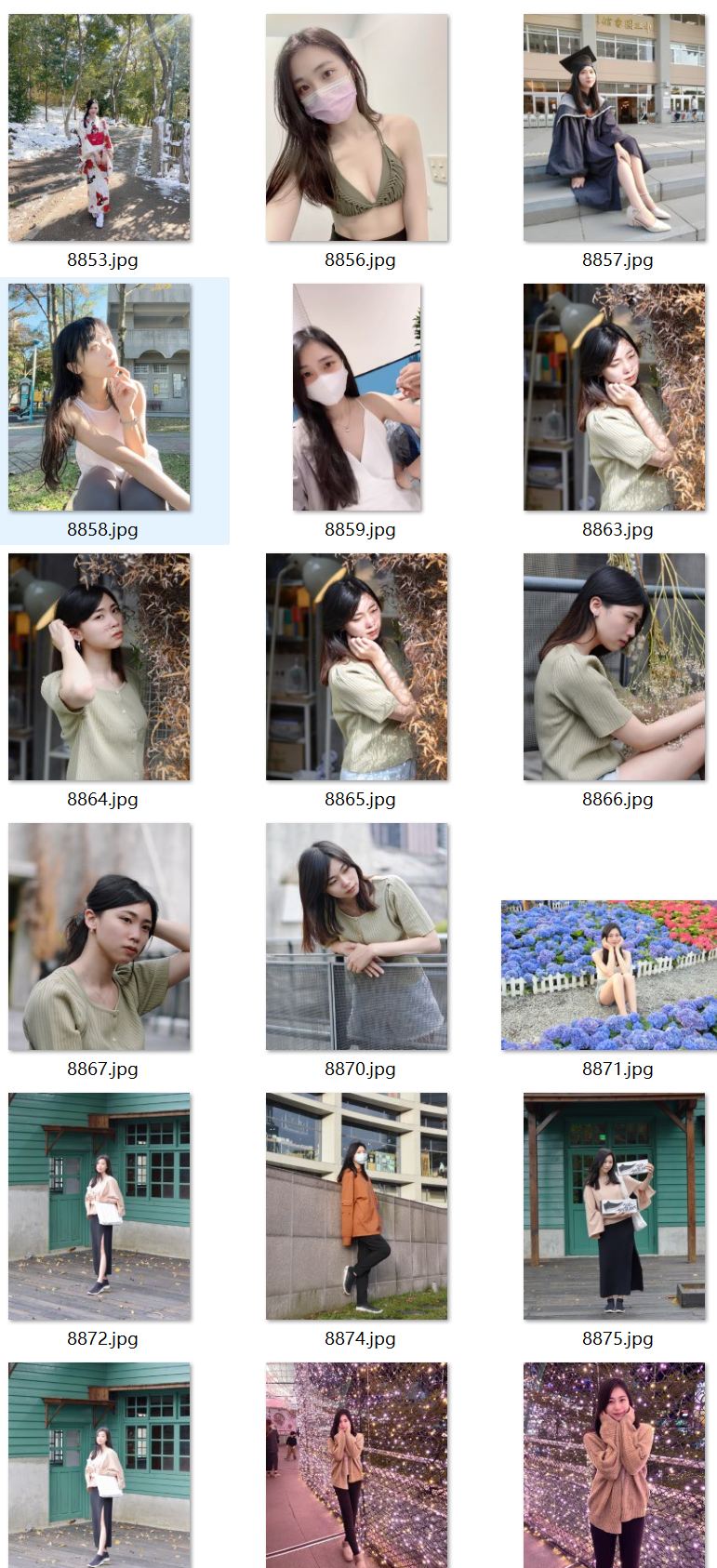Open image file 8874.jpg
The image size is (717, 1568).
pos(357,1207)
